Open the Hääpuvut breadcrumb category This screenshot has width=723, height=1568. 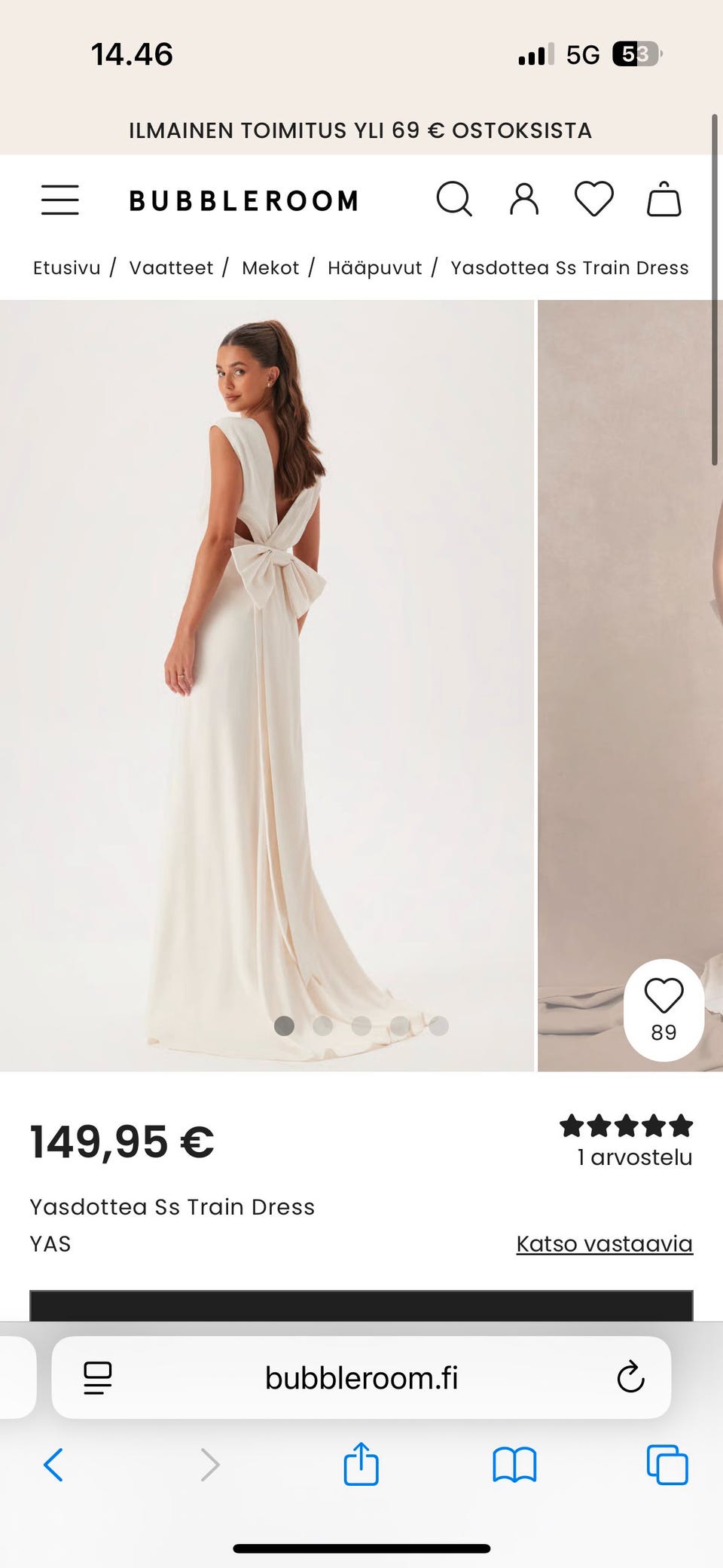click(374, 268)
